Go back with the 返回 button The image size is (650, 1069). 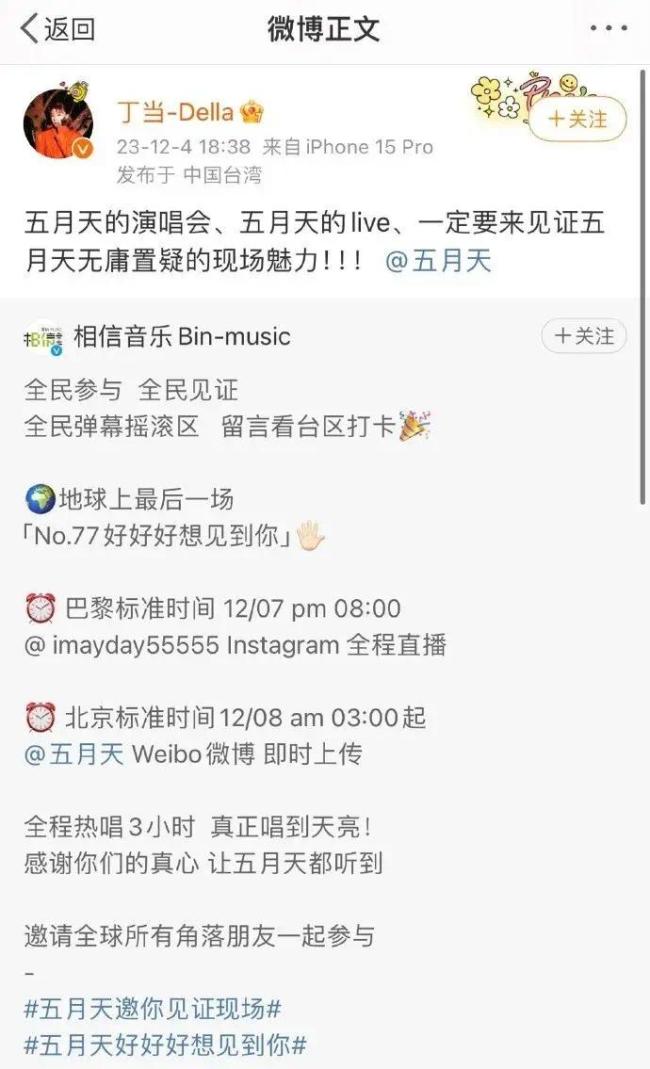coord(58,29)
